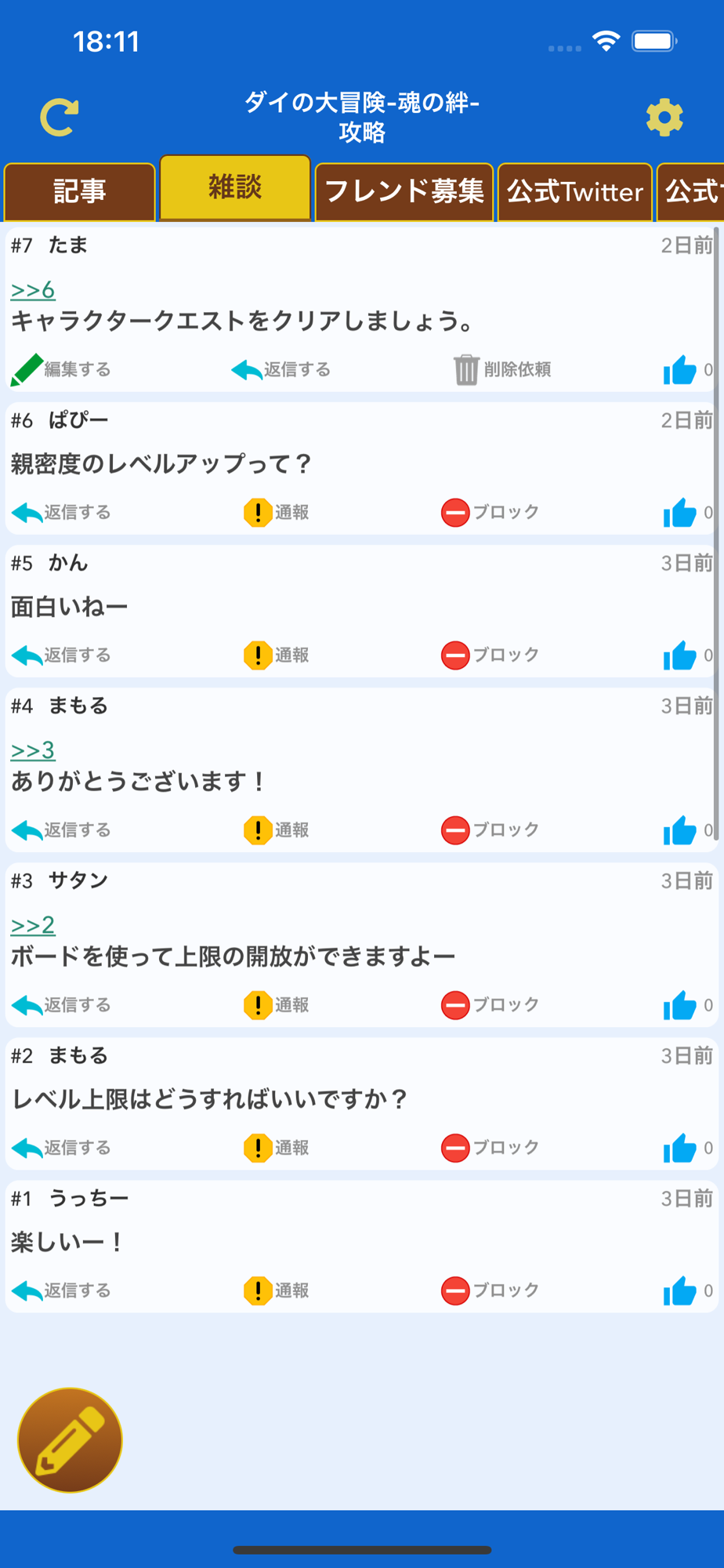The height and width of the screenshot is (1568, 724).
Task: Like たま's post #7
Action: (680, 369)
